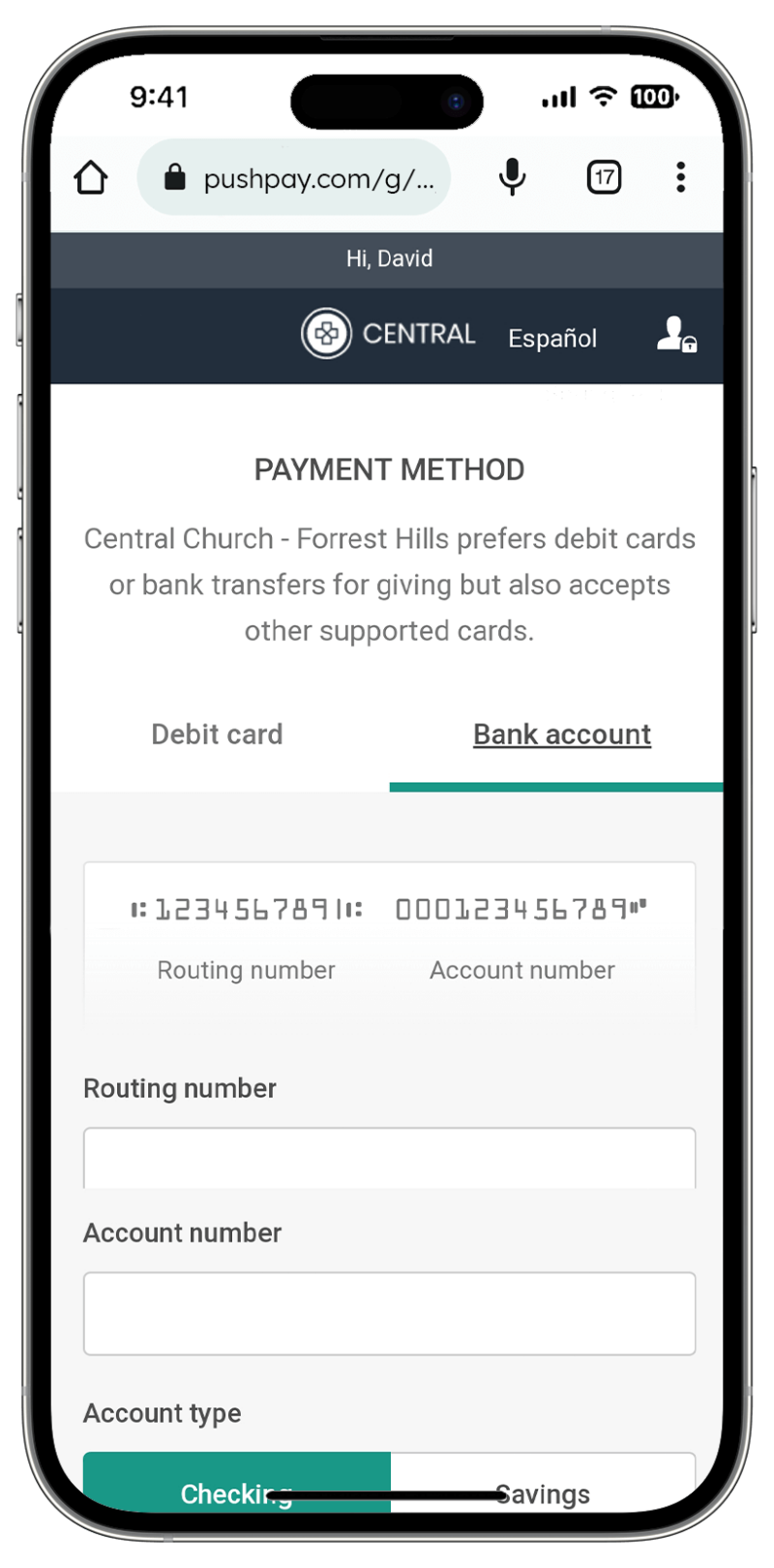The image size is (774, 1568).
Task: Open the browser tab switcher
Action: tap(604, 177)
